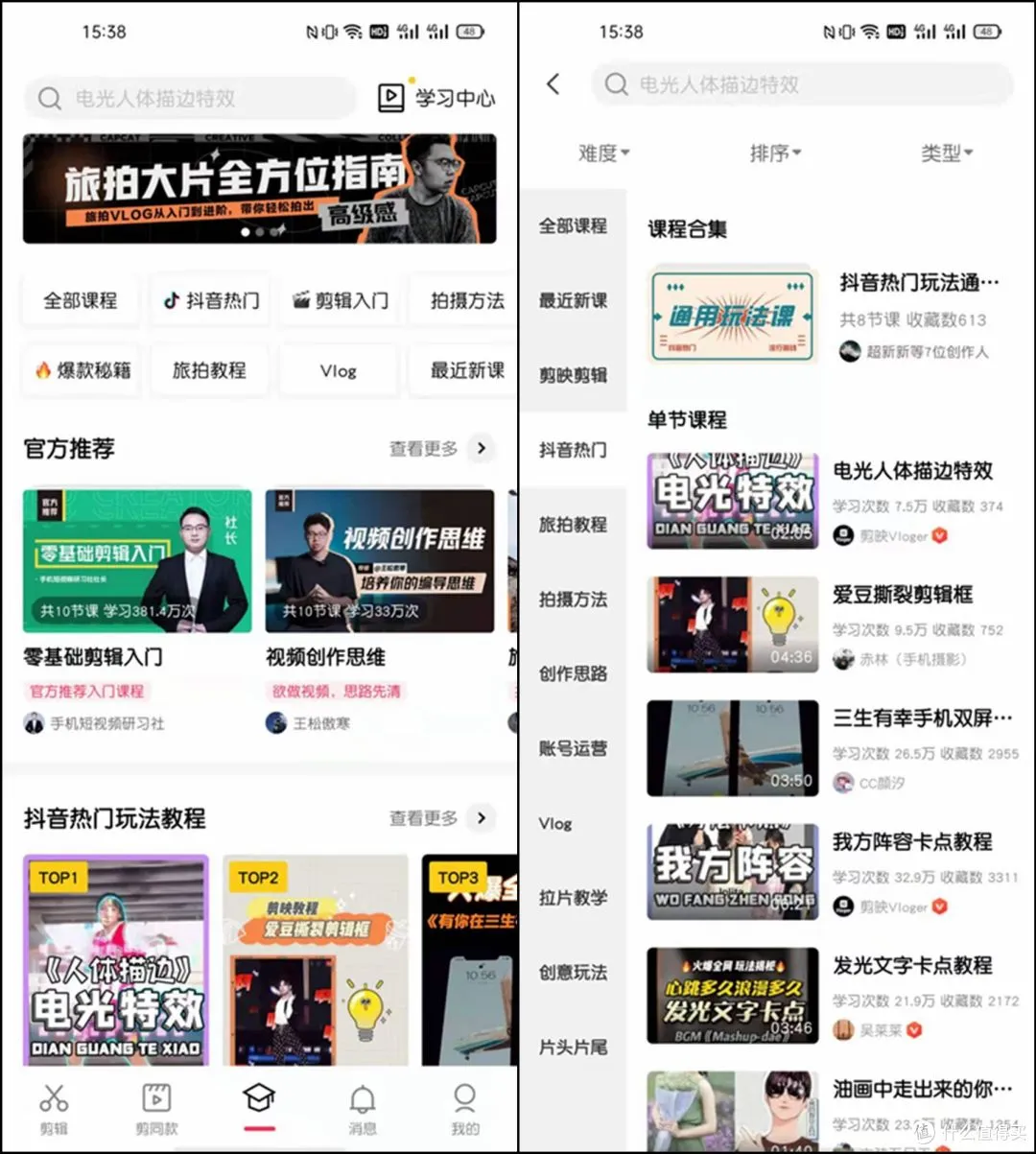Select 抖音热门 with the TikTok note icon
This screenshot has width=1036, height=1154.
coord(173,300)
